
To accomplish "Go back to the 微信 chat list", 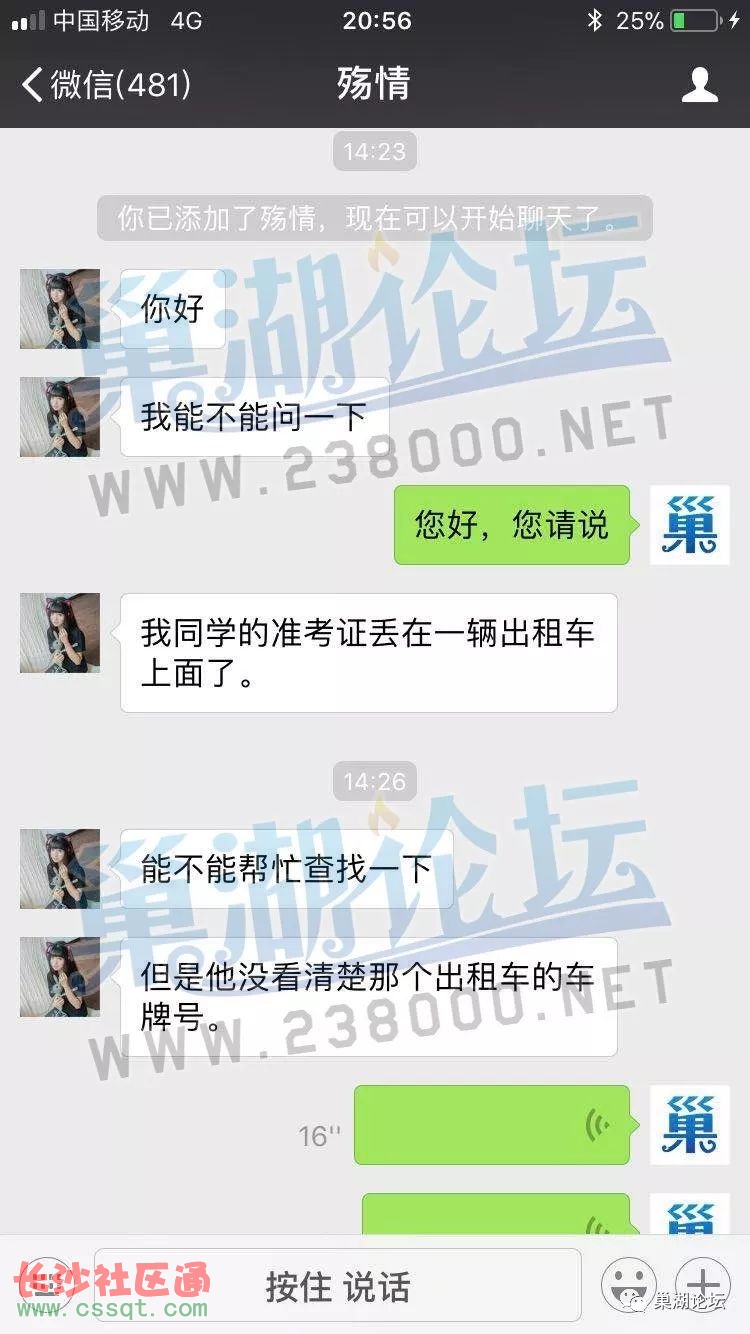I will pyautogui.click(x=105, y=85).
